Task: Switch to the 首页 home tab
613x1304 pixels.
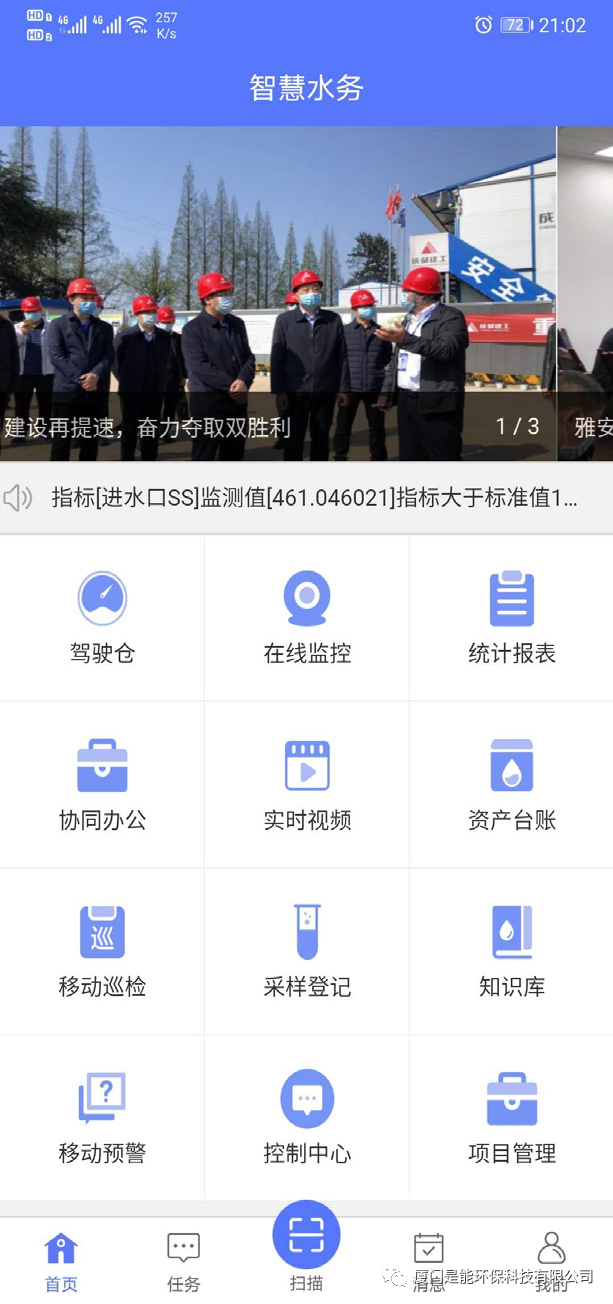Action: coord(61,1260)
